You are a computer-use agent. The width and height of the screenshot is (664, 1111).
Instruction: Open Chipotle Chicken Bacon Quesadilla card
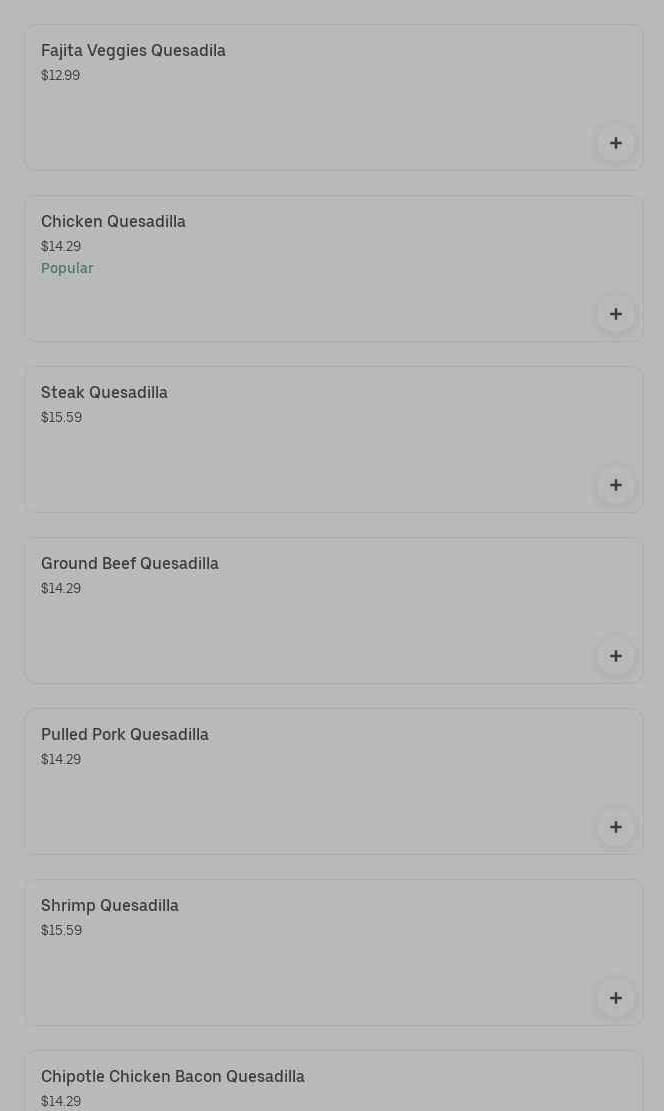[300, 1085]
